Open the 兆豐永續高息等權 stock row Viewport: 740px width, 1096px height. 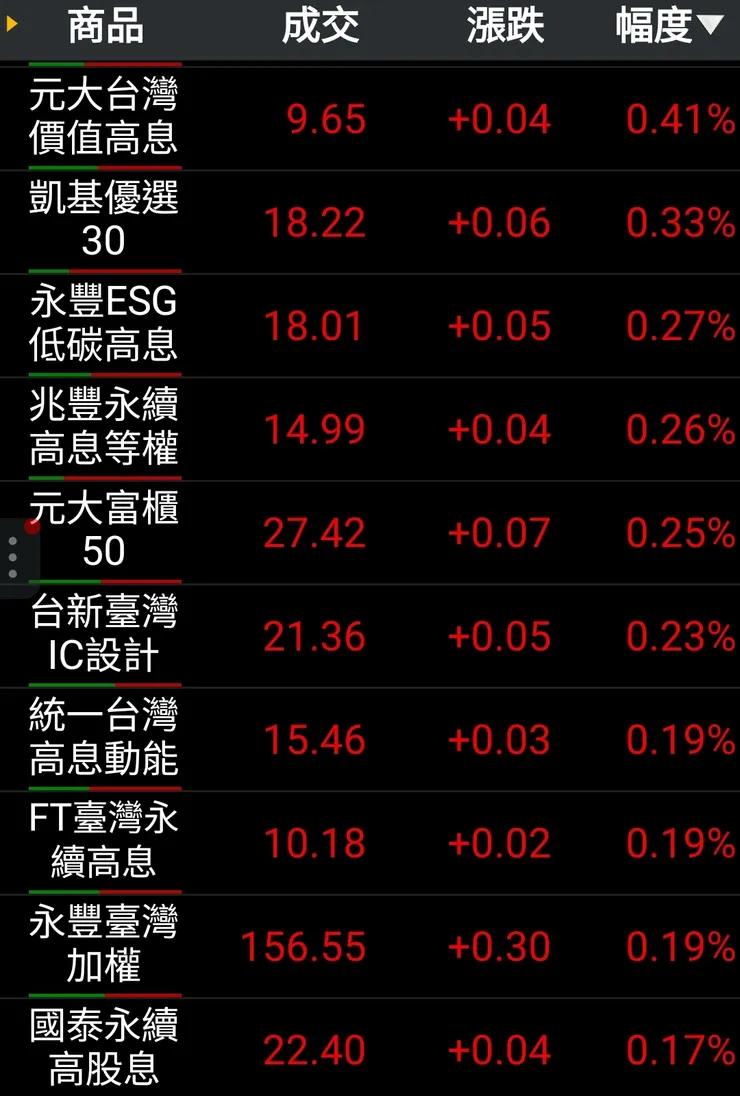pyautogui.click(x=105, y=428)
